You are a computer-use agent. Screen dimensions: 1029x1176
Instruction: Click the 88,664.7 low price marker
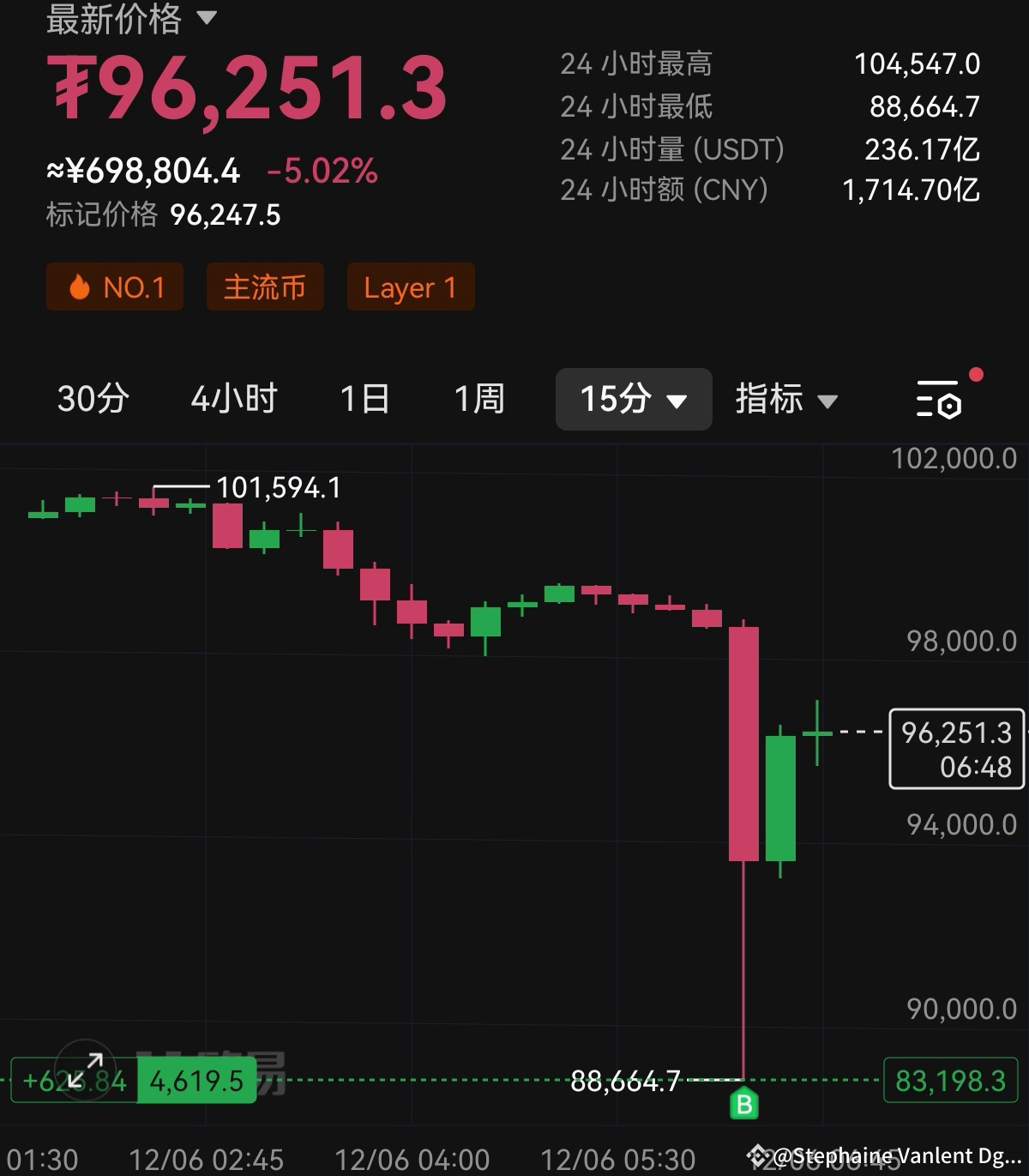pyautogui.click(x=625, y=1081)
